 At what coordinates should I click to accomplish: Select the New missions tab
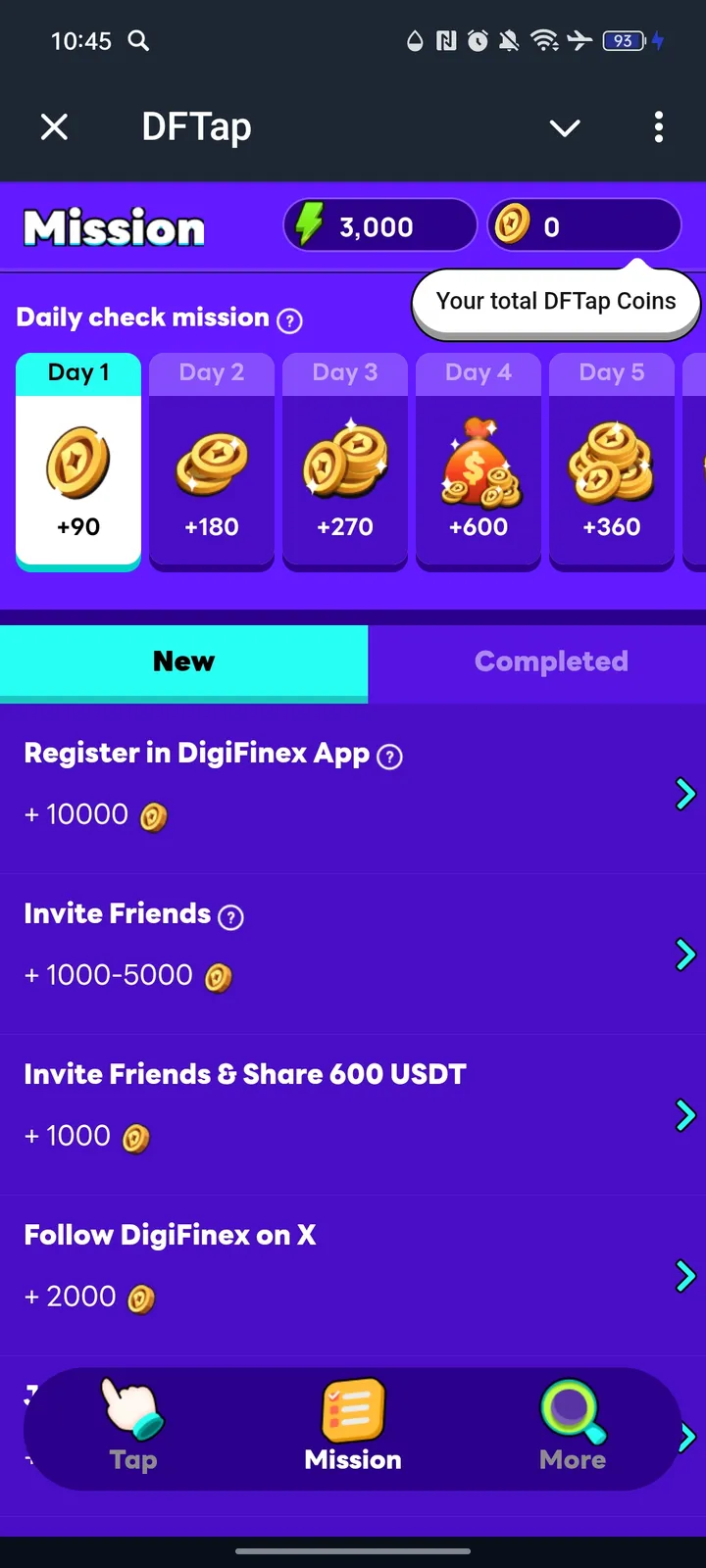pyautogui.click(x=183, y=661)
